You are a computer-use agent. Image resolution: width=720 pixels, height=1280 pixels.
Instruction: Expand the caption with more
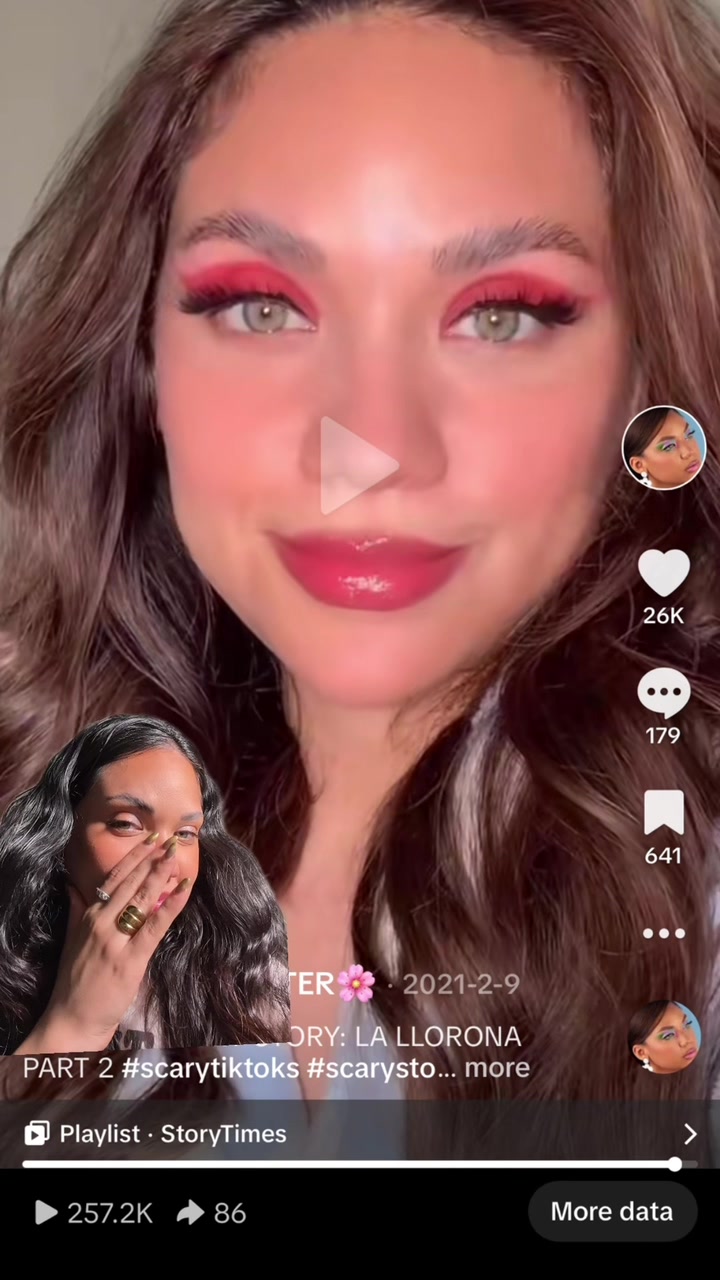(x=497, y=1068)
